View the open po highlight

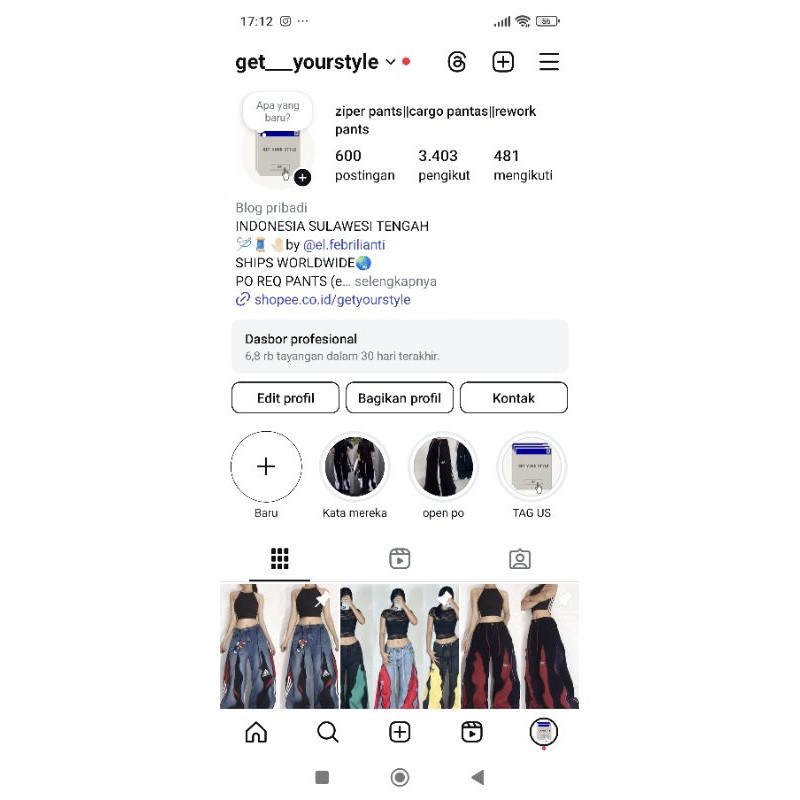point(443,467)
